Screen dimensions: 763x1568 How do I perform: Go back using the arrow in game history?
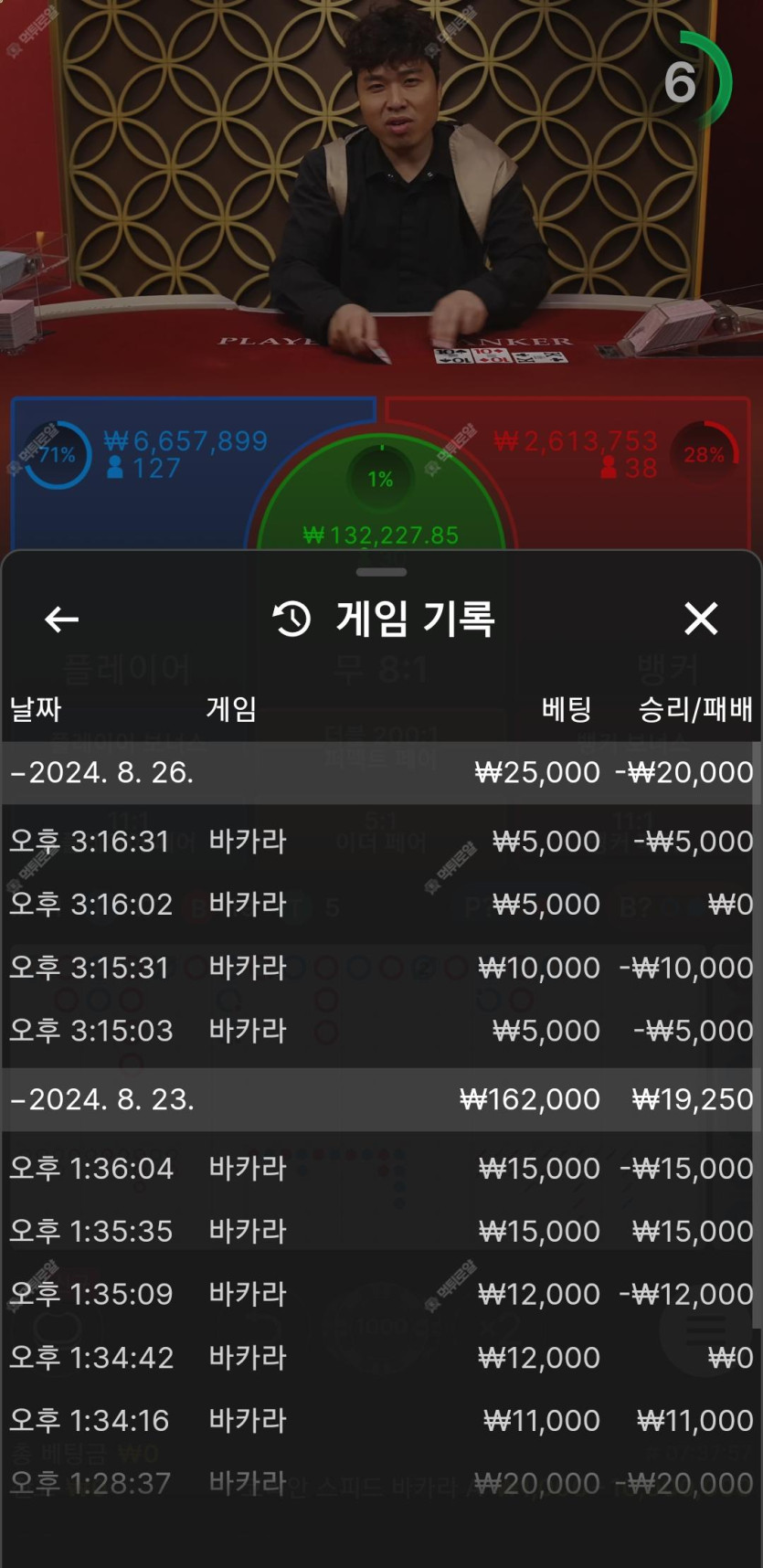61,620
